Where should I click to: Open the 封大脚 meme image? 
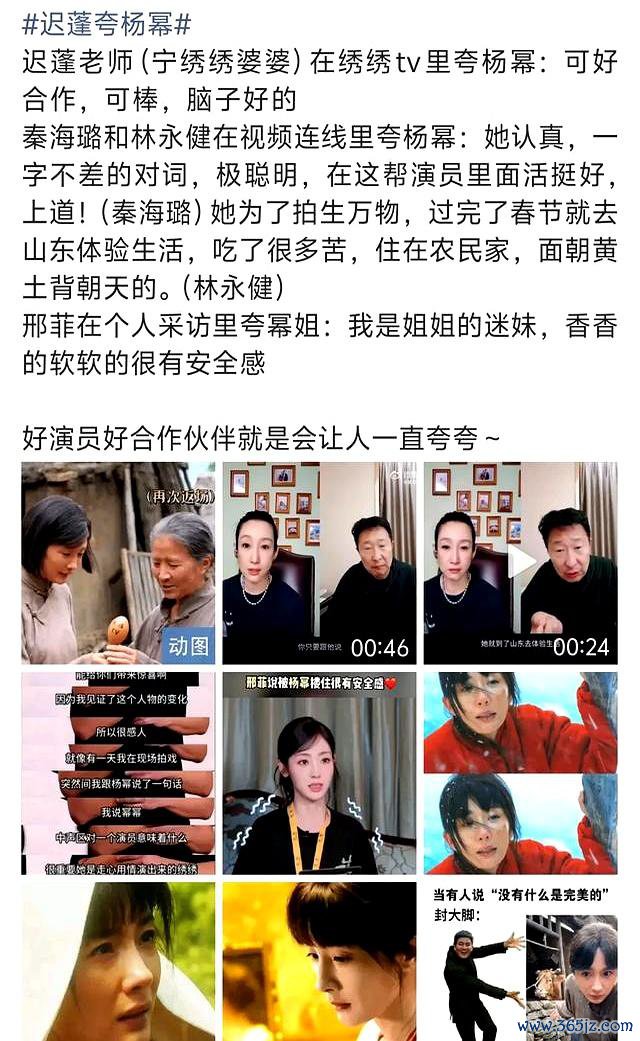tap(520, 960)
